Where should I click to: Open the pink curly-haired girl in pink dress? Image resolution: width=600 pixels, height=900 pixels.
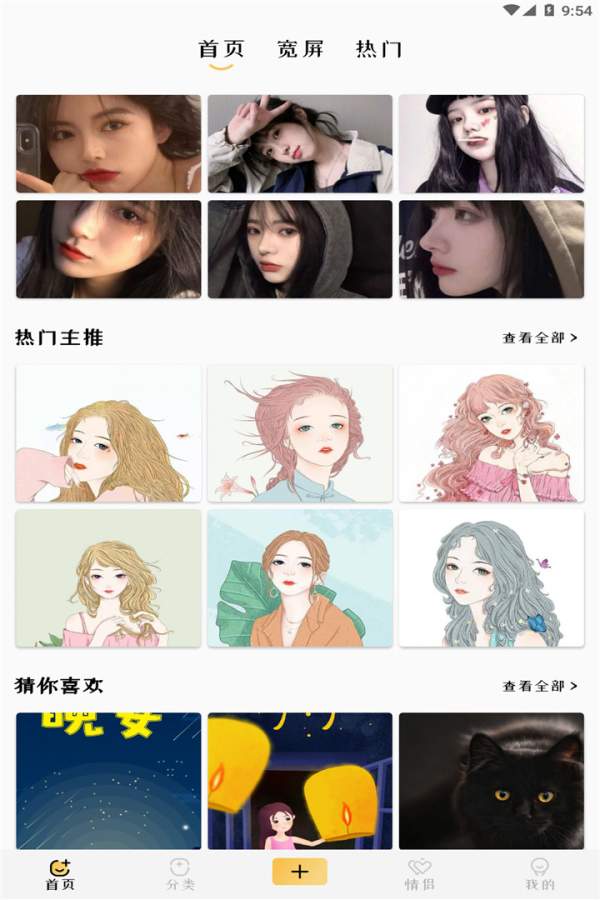coord(491,433)
